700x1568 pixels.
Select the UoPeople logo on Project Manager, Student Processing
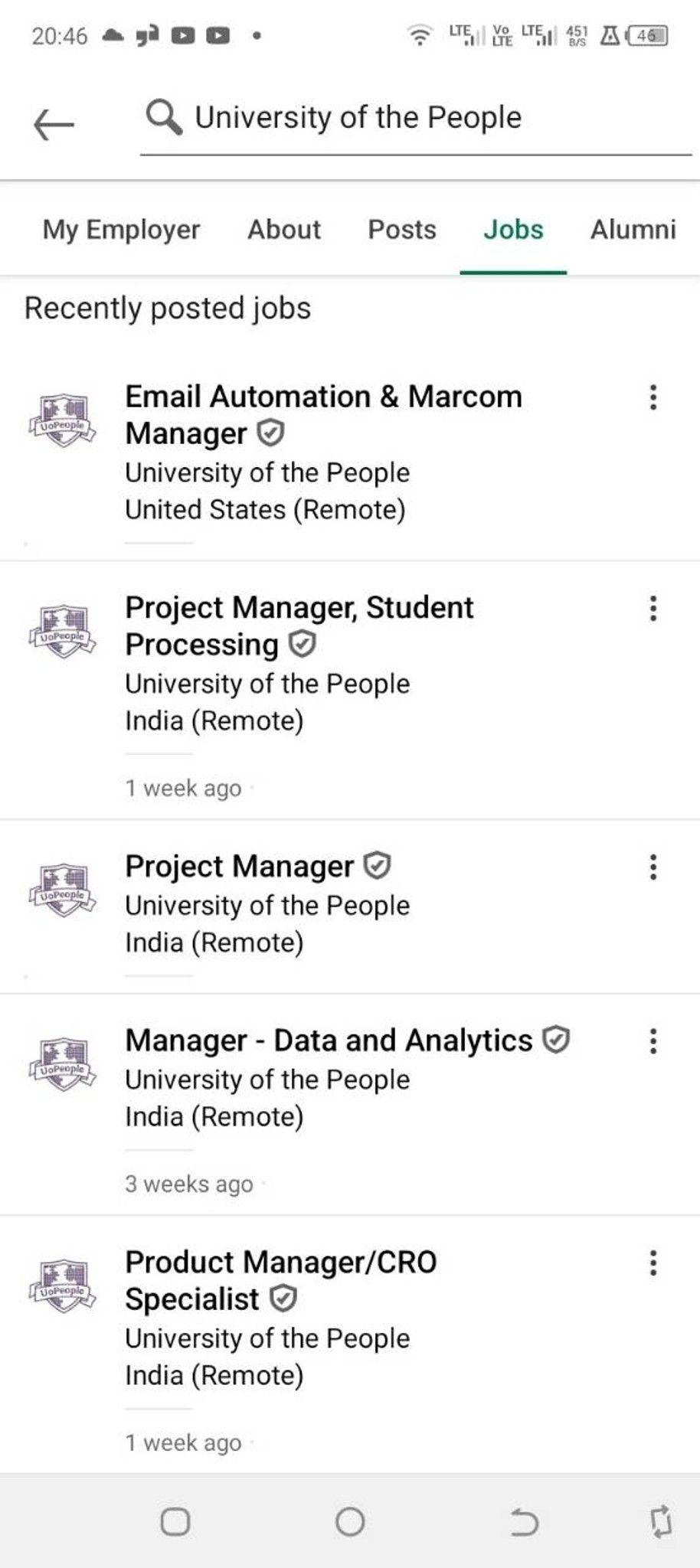[x=63, y=632]
